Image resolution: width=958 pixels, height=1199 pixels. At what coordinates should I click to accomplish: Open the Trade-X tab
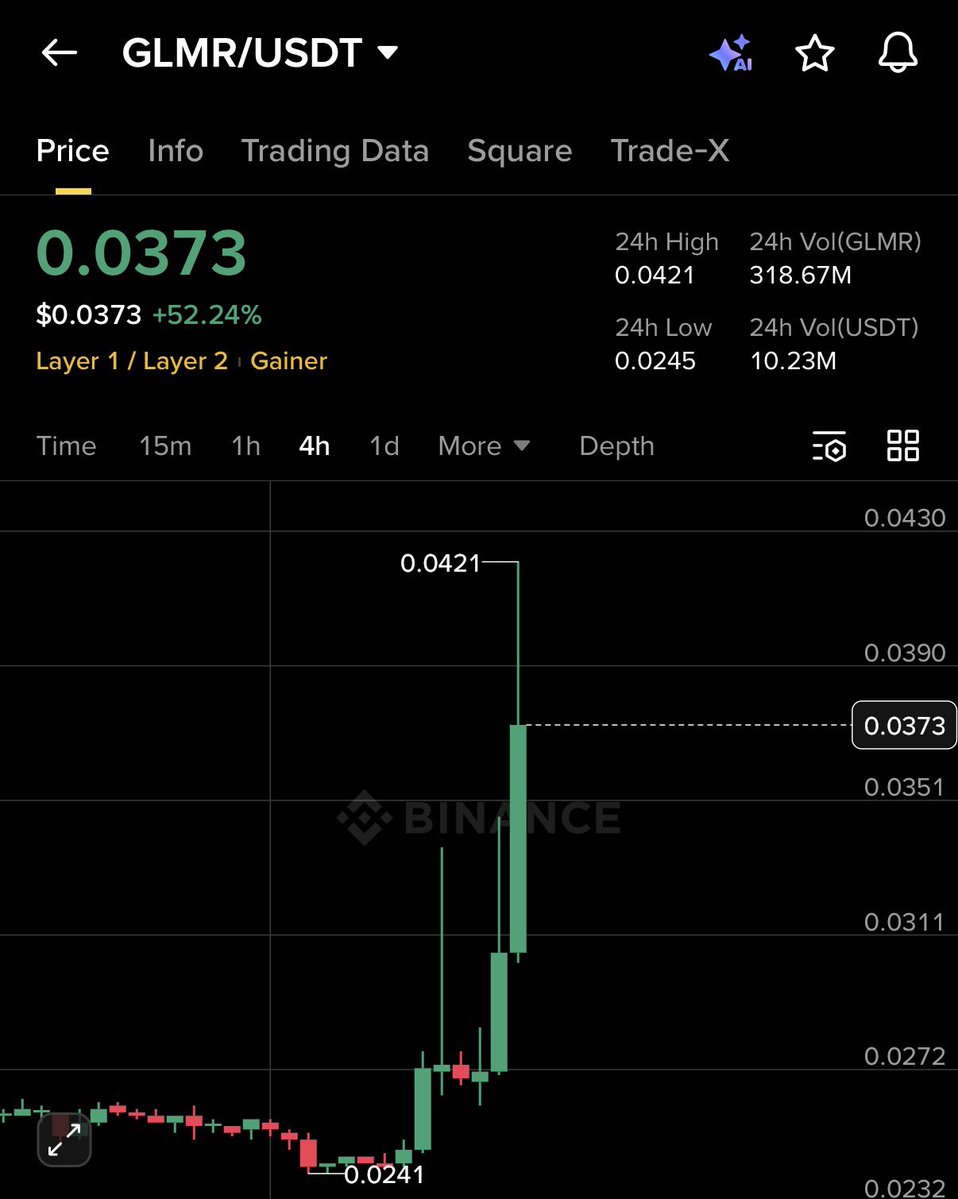point(670,151)
